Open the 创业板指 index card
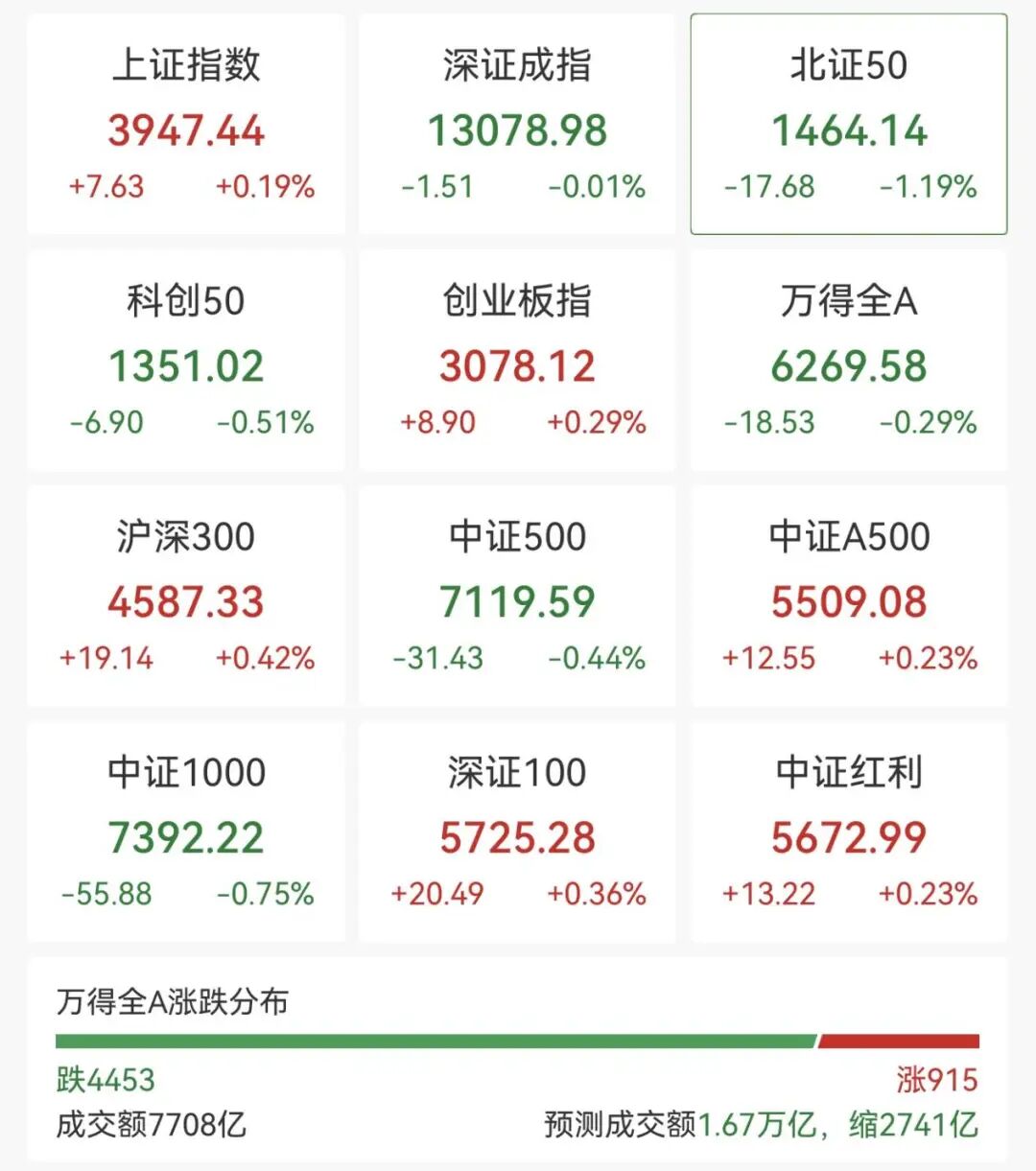This screenshot has height=1171, width=1036. 517,361
